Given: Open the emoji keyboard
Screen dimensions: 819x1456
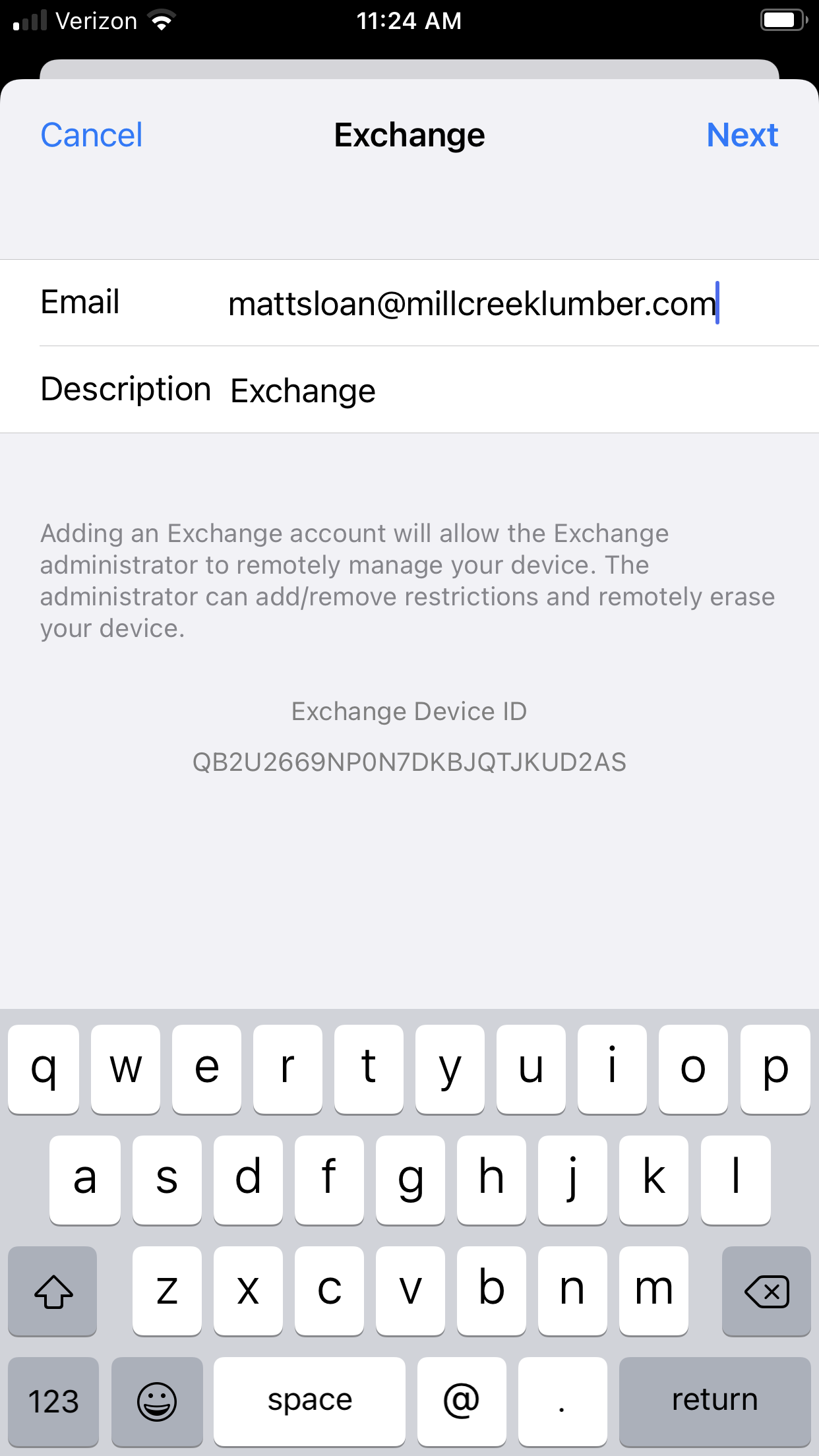Looking at the screenshot, I should click(157, 1401).
